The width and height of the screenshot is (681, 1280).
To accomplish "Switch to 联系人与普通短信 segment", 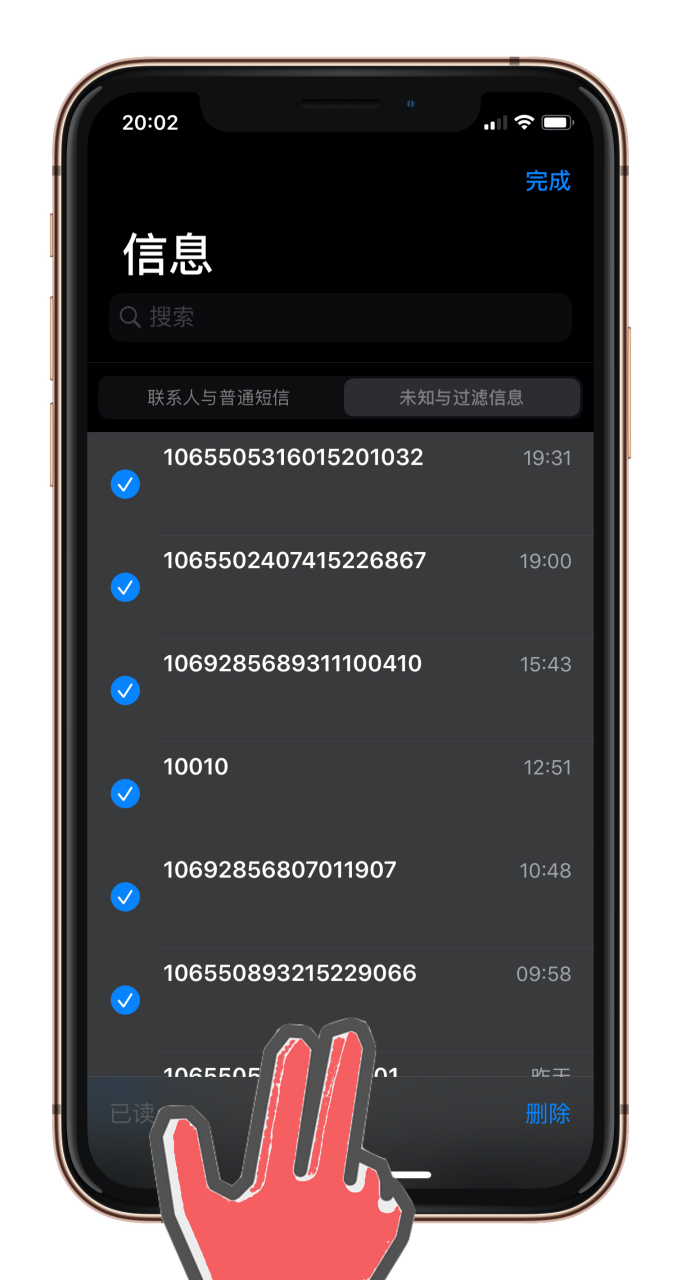I will click(x=219, y=397).
